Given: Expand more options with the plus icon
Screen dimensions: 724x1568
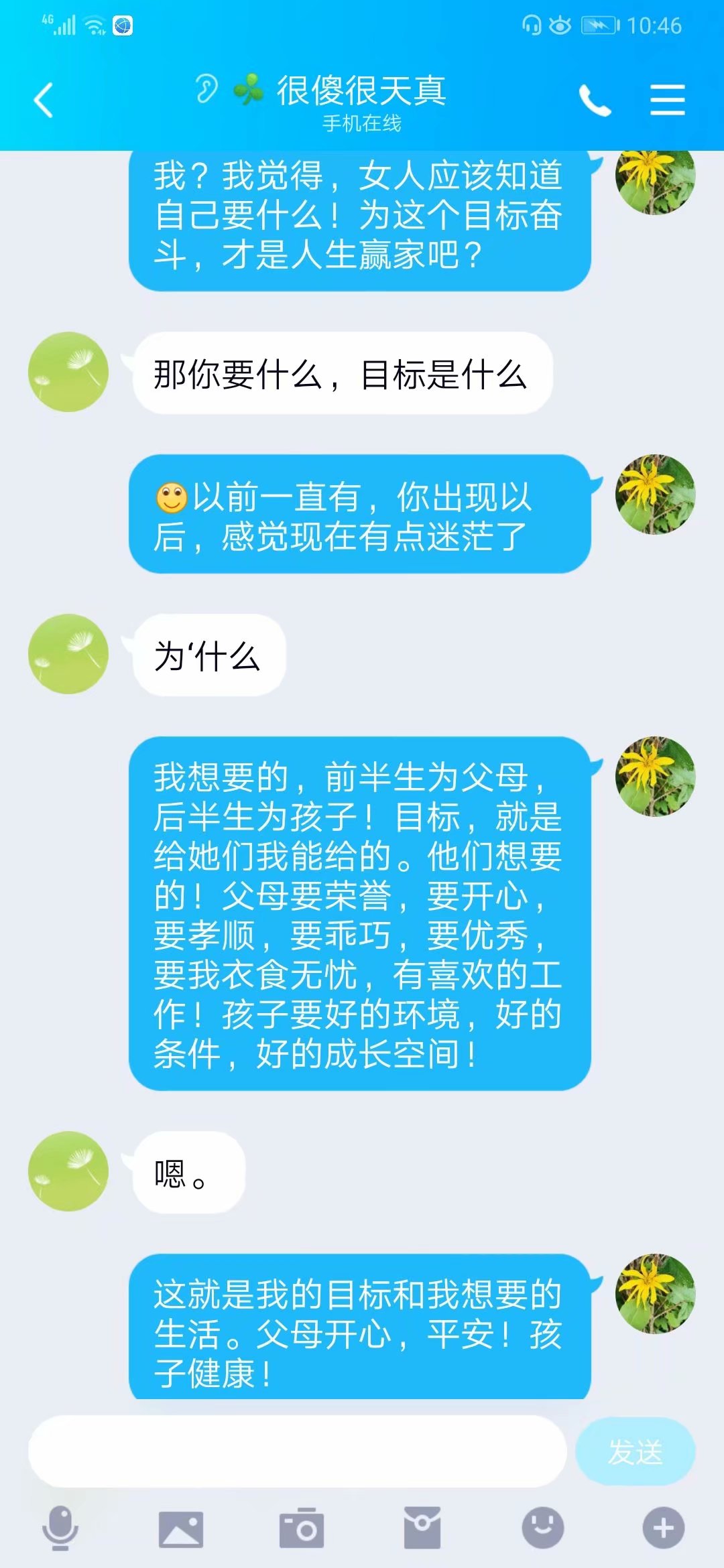Looking at the screenshot, I should click(x=664, y=1528).
